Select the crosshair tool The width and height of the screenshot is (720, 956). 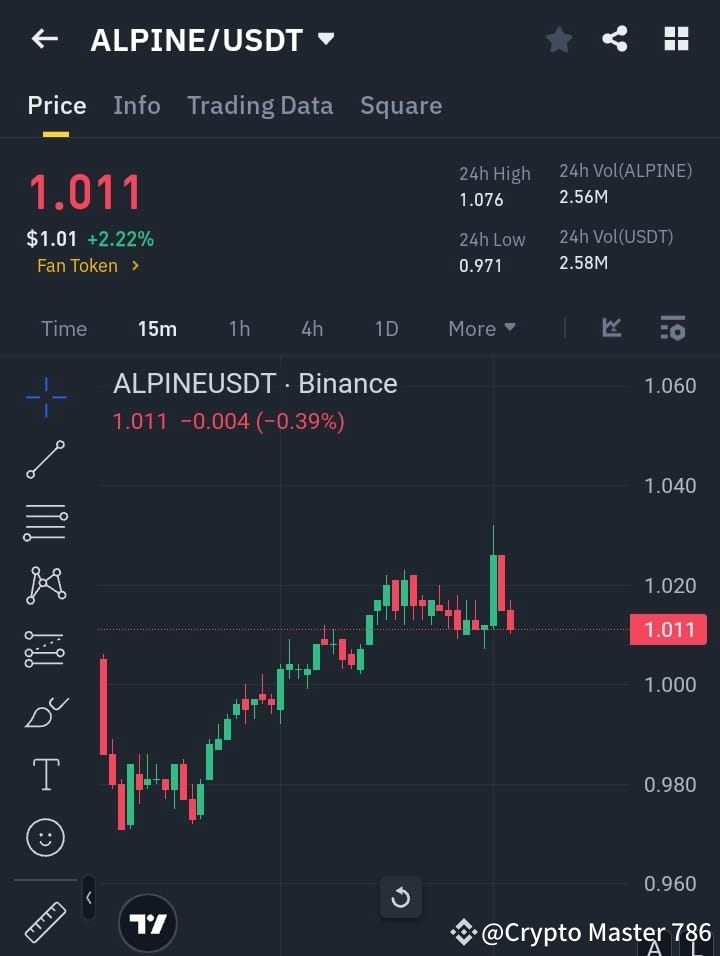point(45,397)
